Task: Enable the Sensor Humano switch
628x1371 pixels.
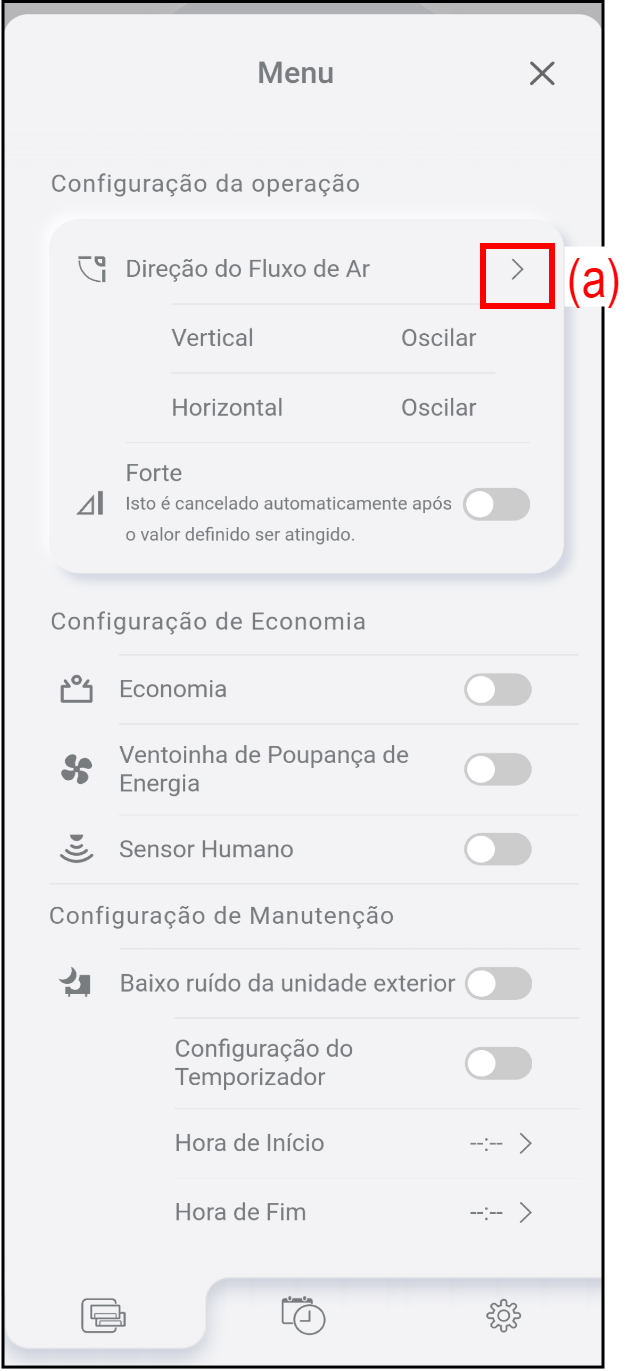Action: (498, 850)
